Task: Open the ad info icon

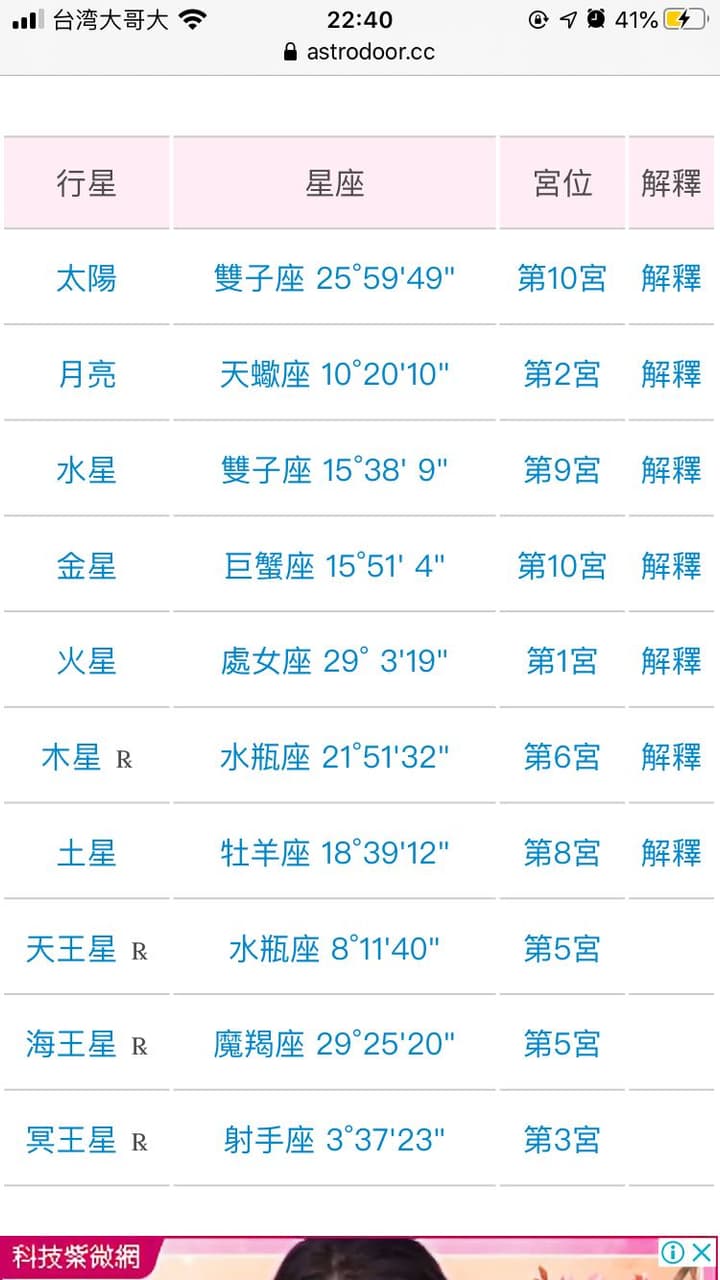Action: coord(674,1251)
